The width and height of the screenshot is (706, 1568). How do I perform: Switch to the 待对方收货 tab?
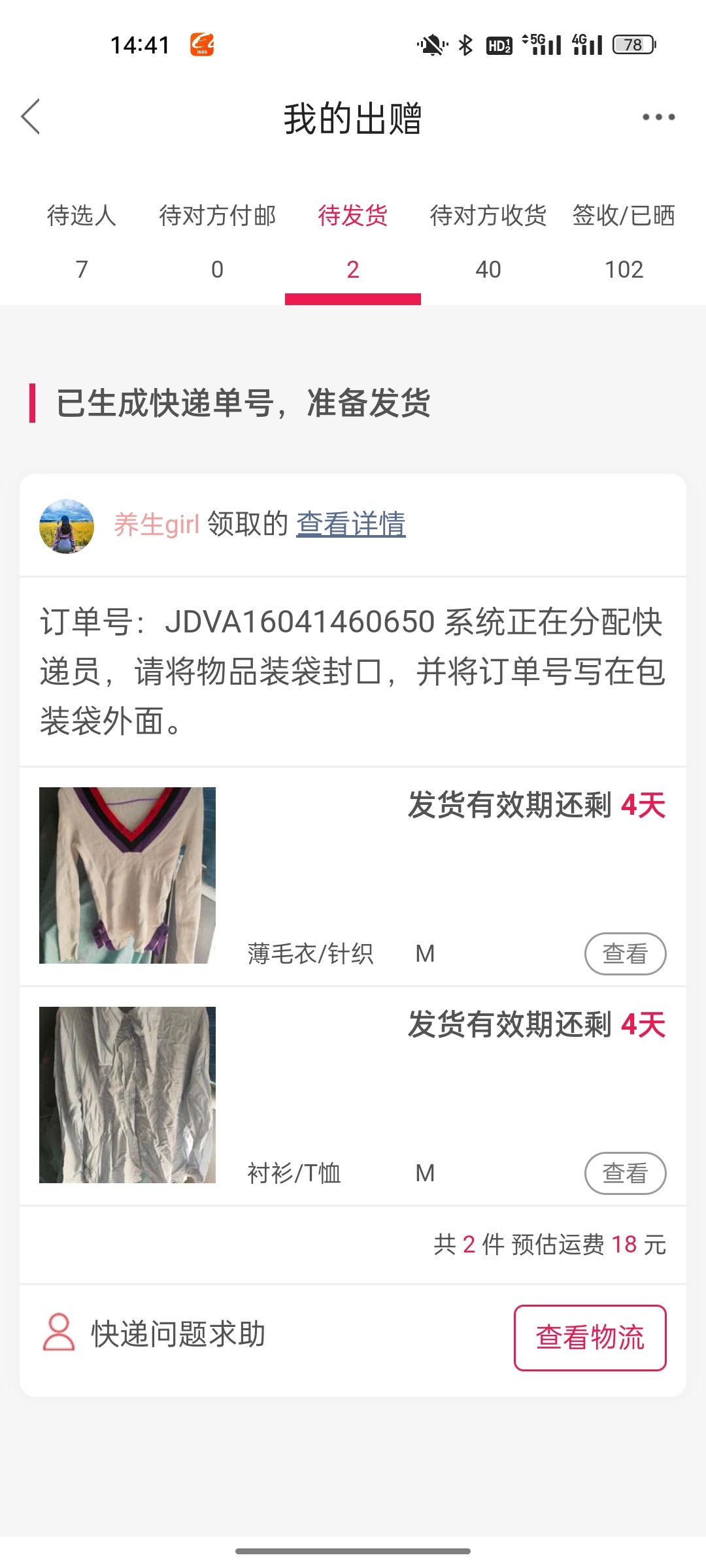[488, 240]
